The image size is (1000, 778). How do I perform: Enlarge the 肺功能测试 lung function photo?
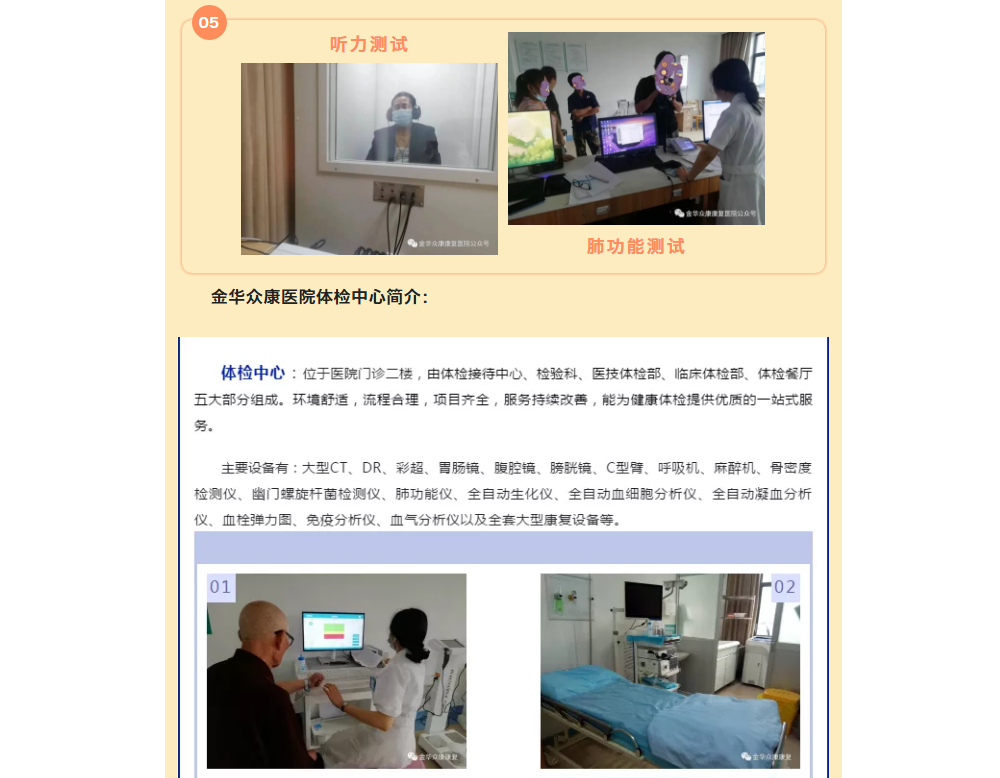636,128
